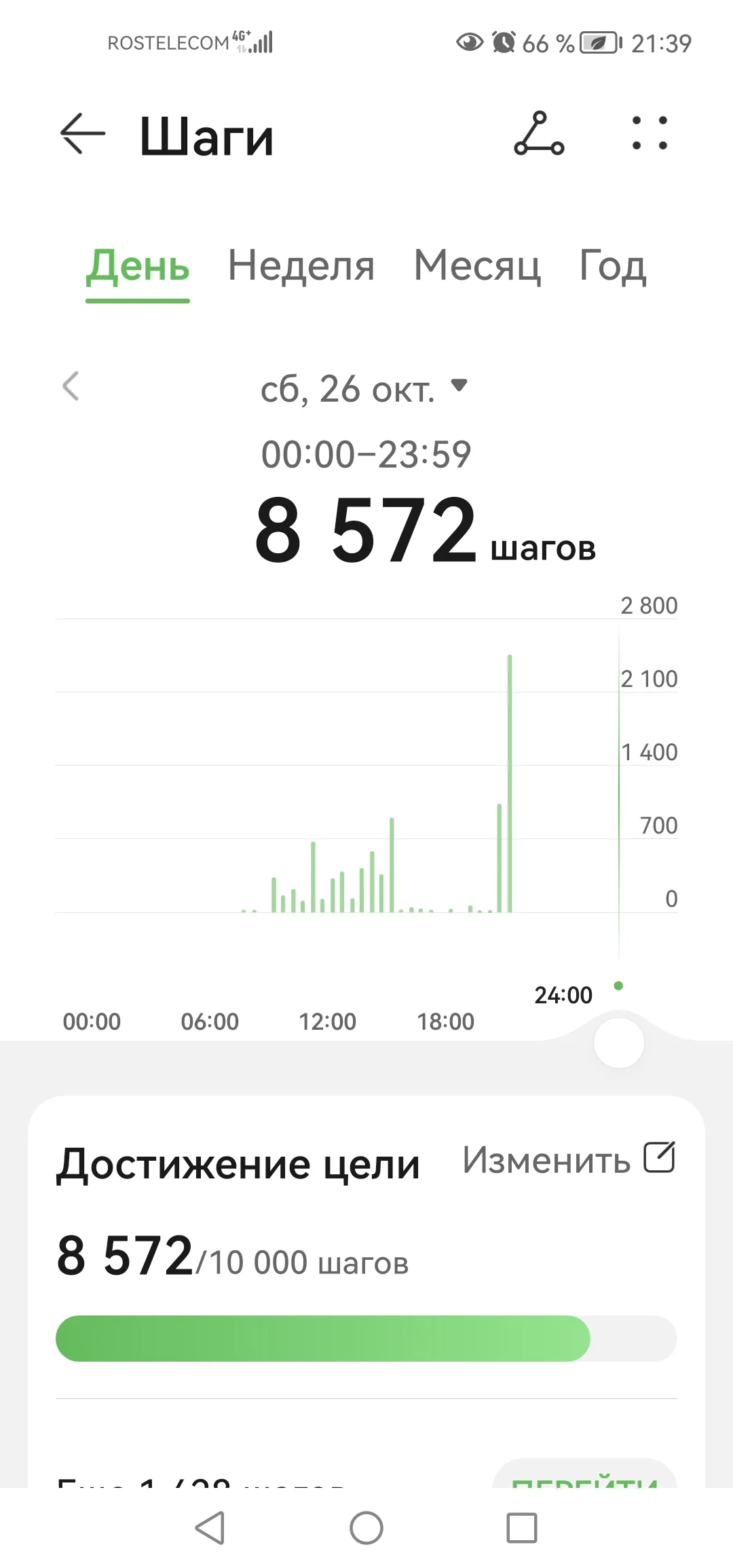
Task: Tap the chart time slider handle
Action: [x=618, y=1043]
